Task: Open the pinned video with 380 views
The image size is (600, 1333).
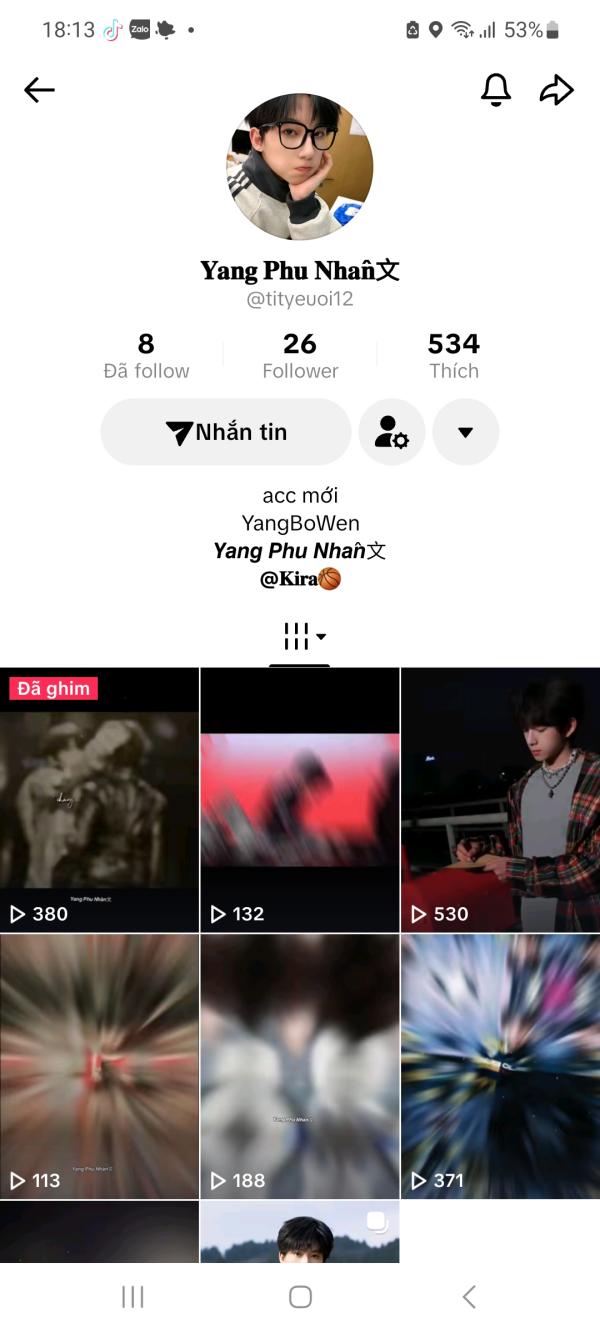Action: (99, 800)
